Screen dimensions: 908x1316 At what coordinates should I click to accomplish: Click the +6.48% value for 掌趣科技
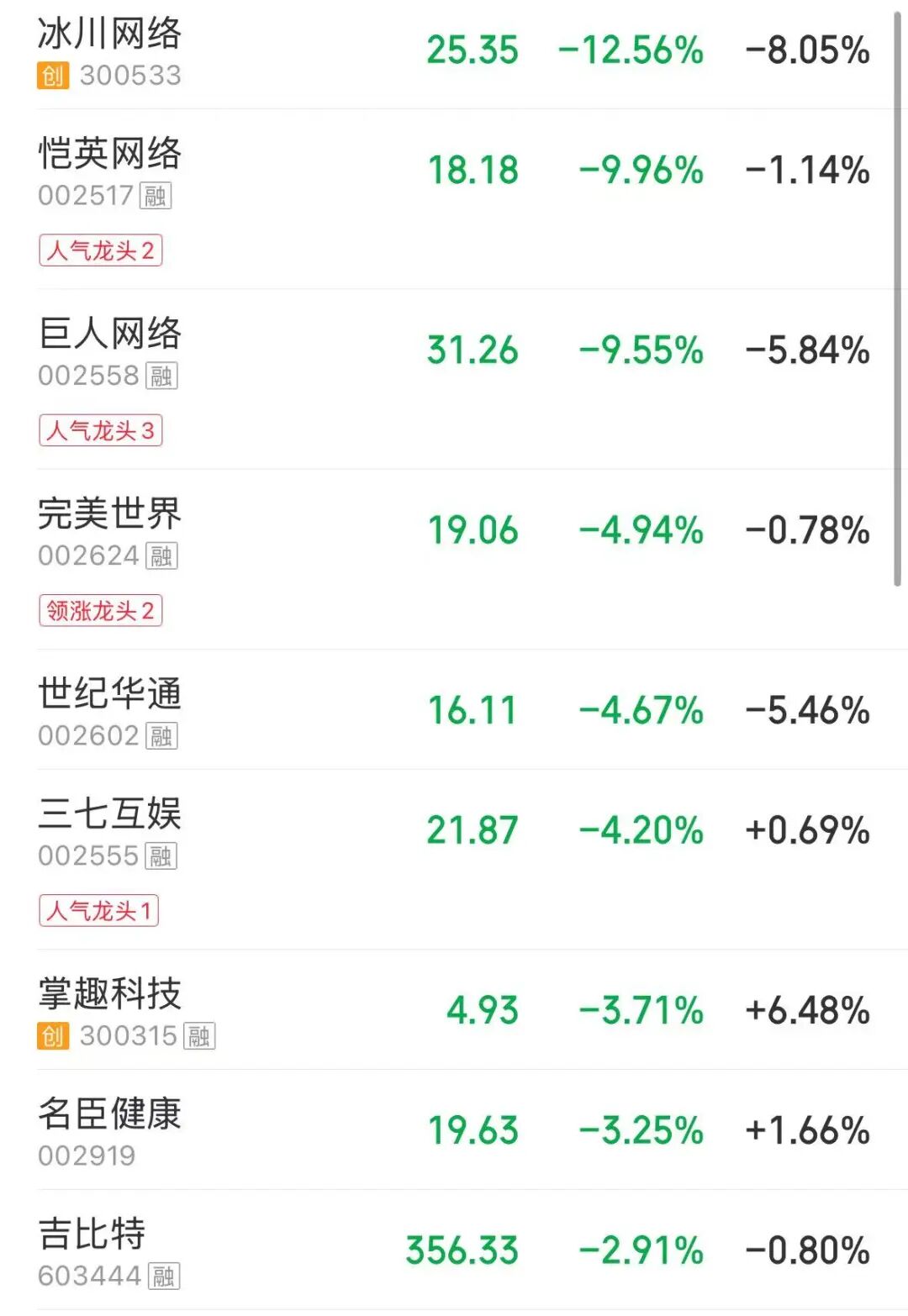pos(805,1011)
